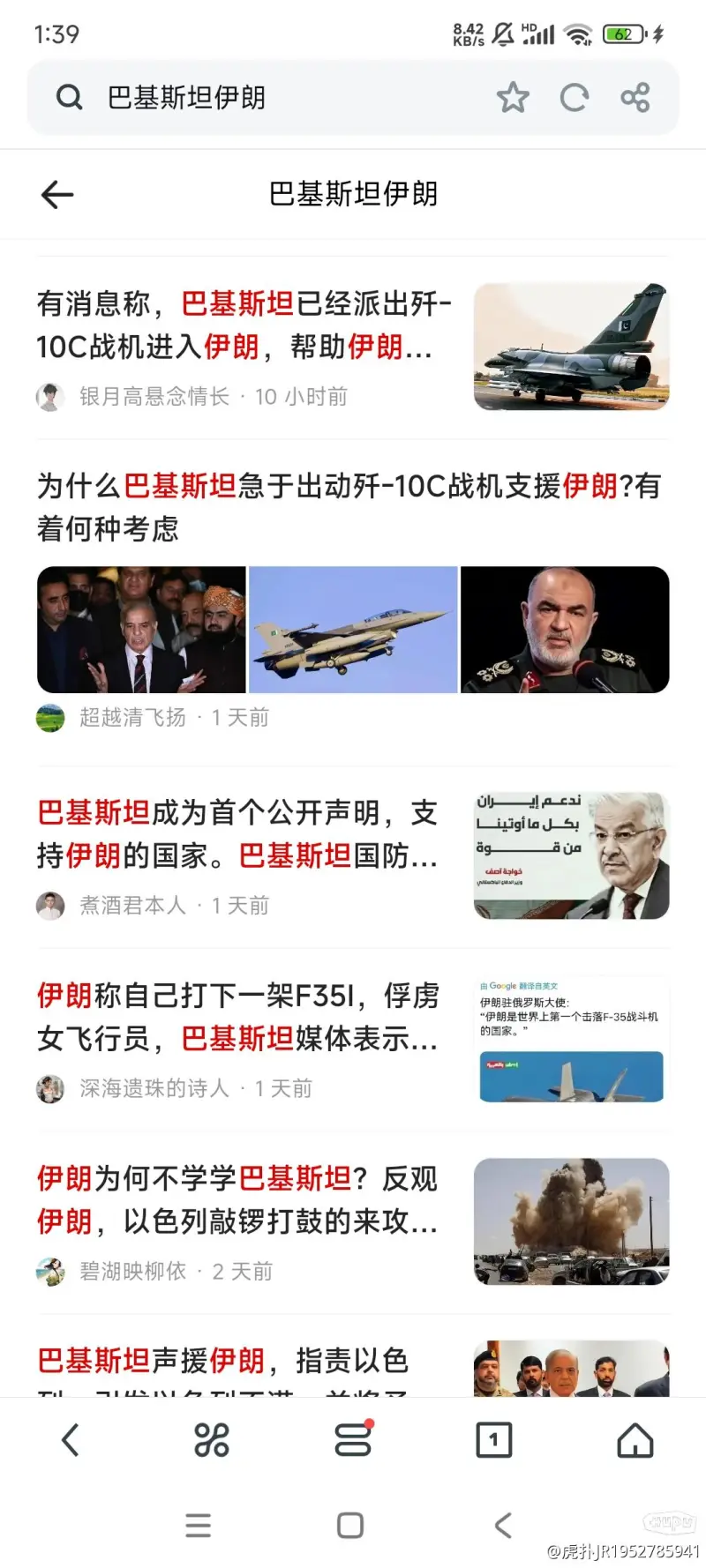Open recent apps via system menu button
Image resolution: width=706 pixels, height=1568 pixels.
click(x=199, y=1525)
